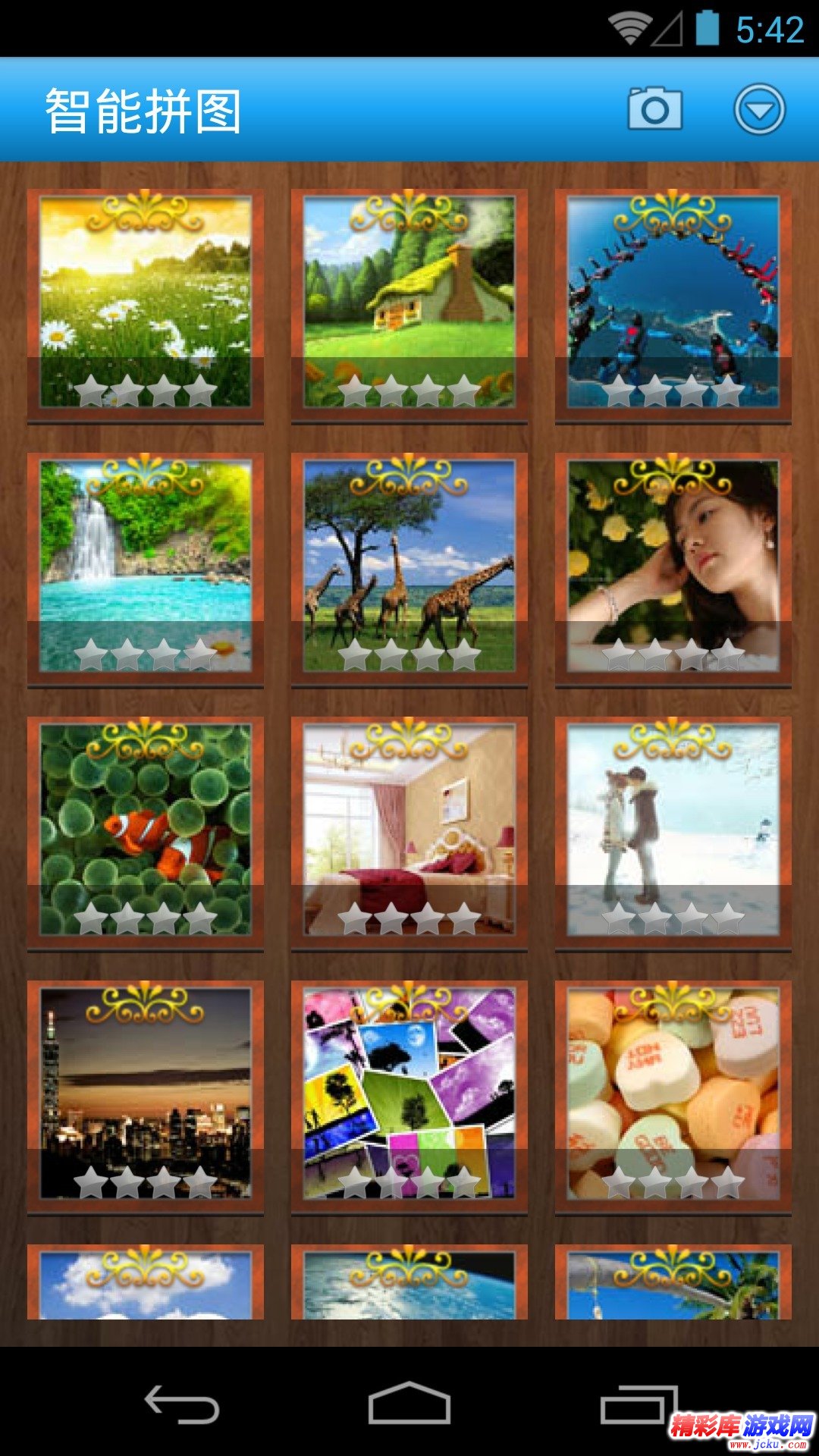Select the woman portrait puzzle
The height and width of the screenshot is (1456, 819).
pyautogui.click(x=673, y=567)
